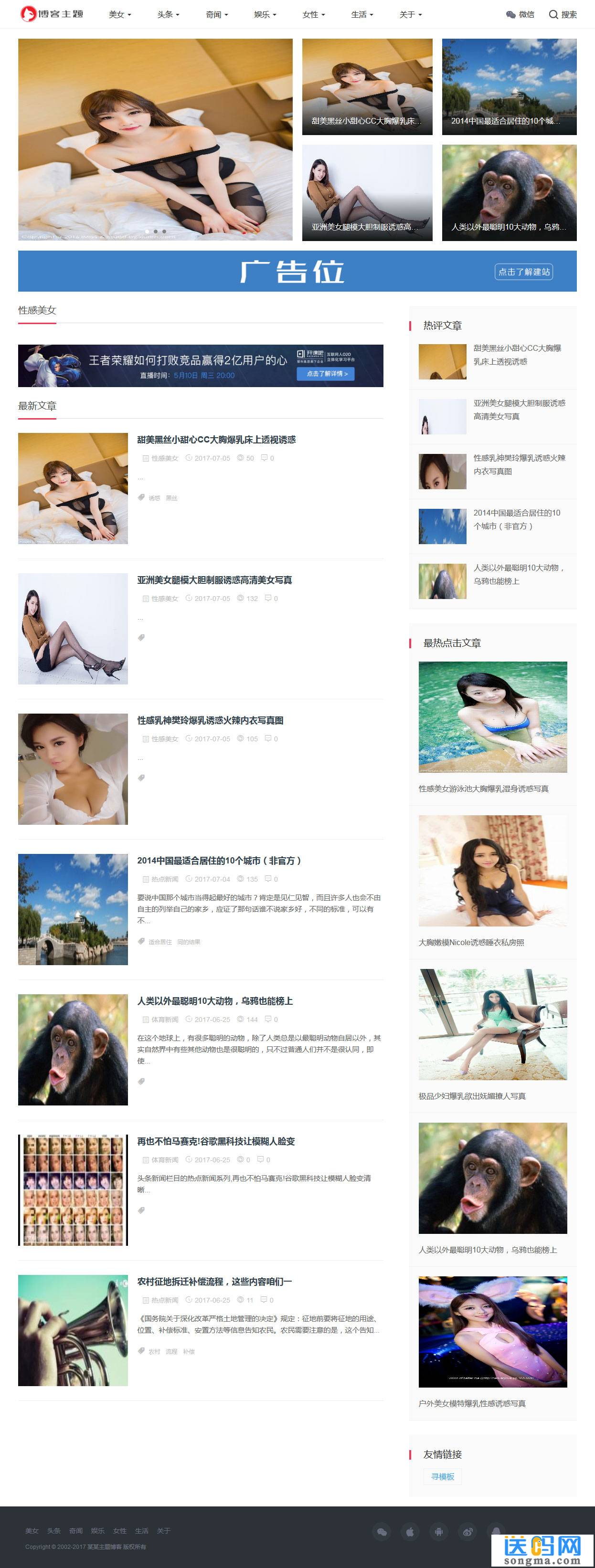595x1568 pixels.
Task: Open article 农村征地拆迁补偿流程，这些内容咱们一
Action: tap(214, 1281)
